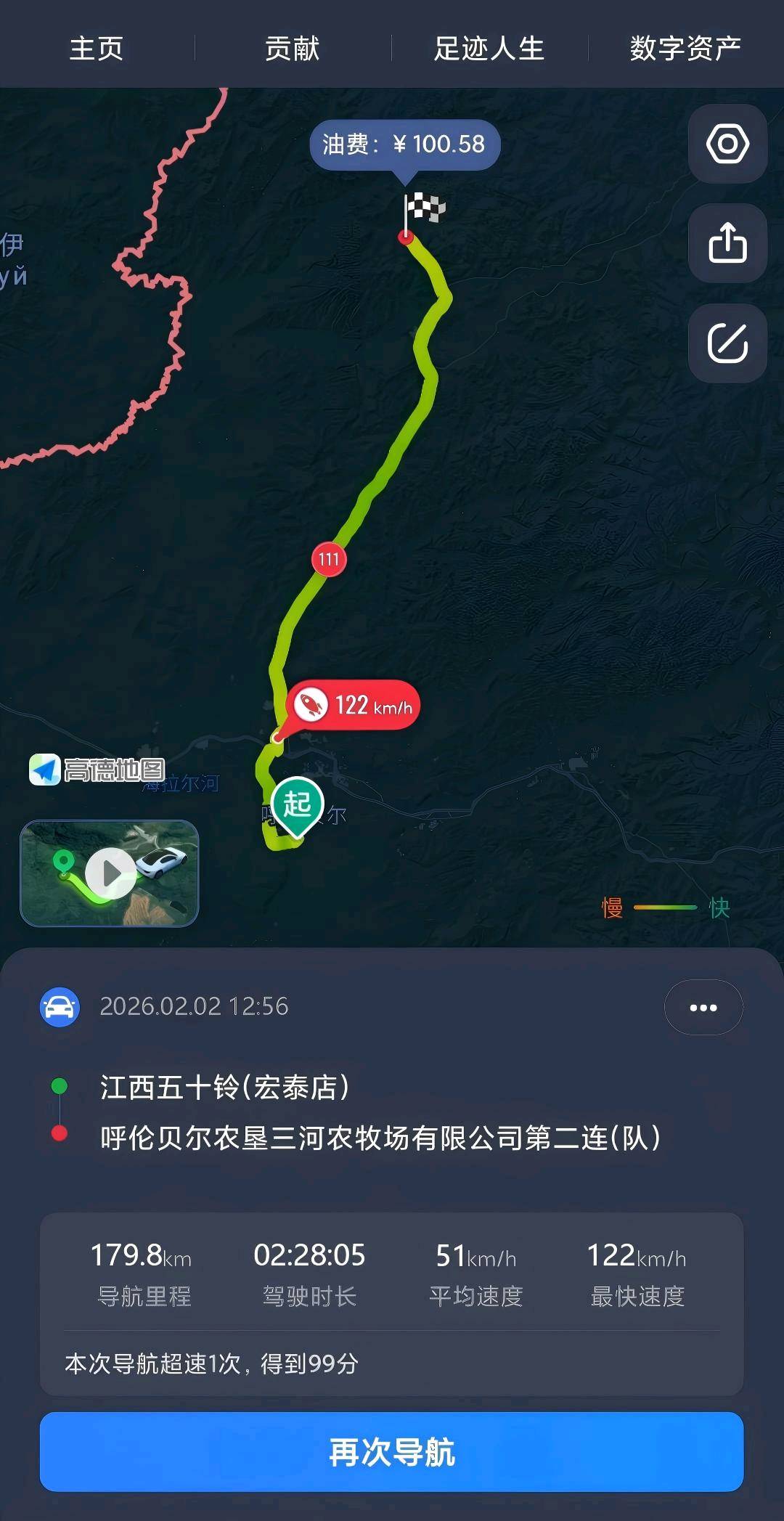784x1521 pixels.
Task: Tap 再次导航 to navigate again
Action: 392,1452
